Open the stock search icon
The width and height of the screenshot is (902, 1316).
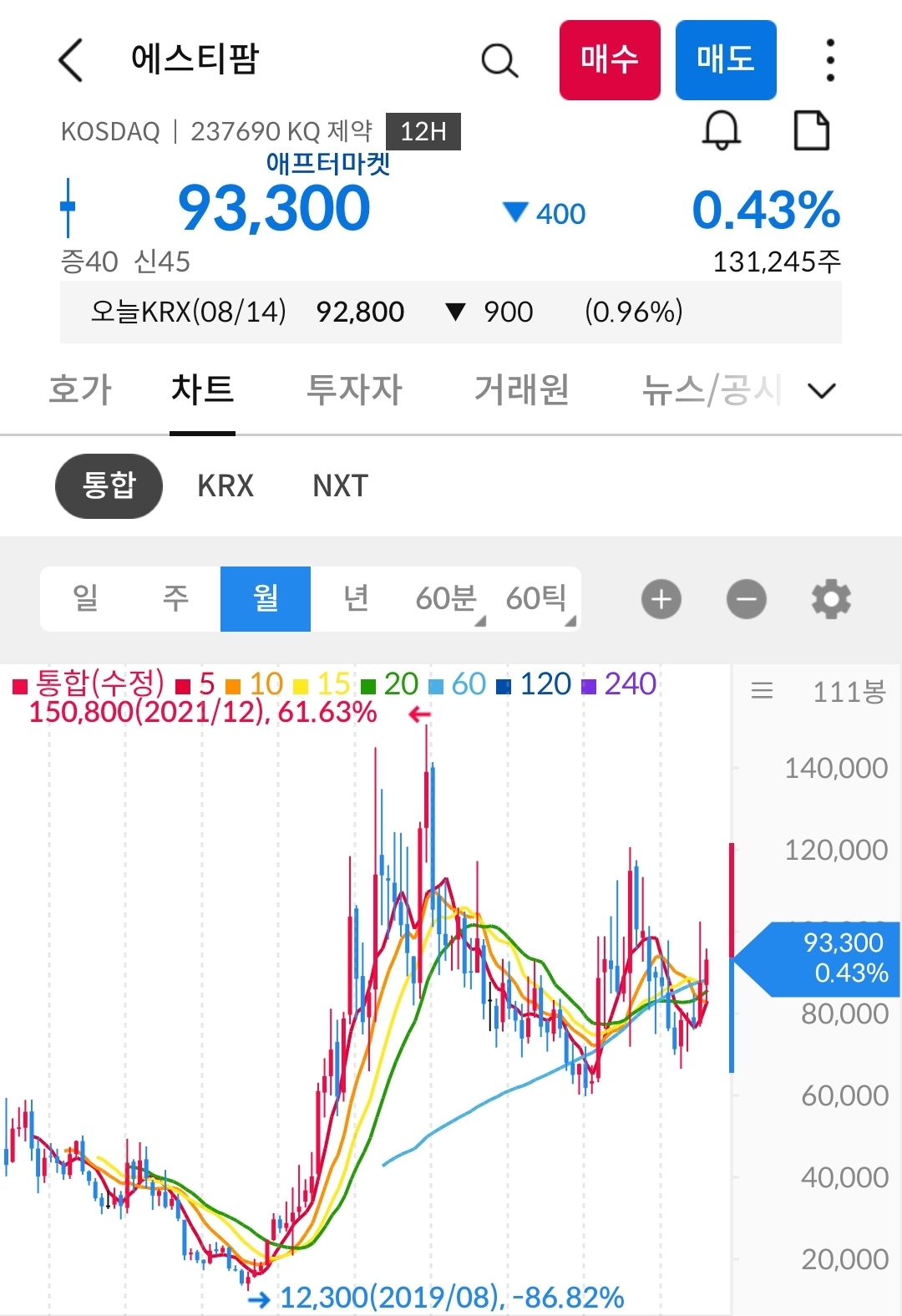(499, 60)
